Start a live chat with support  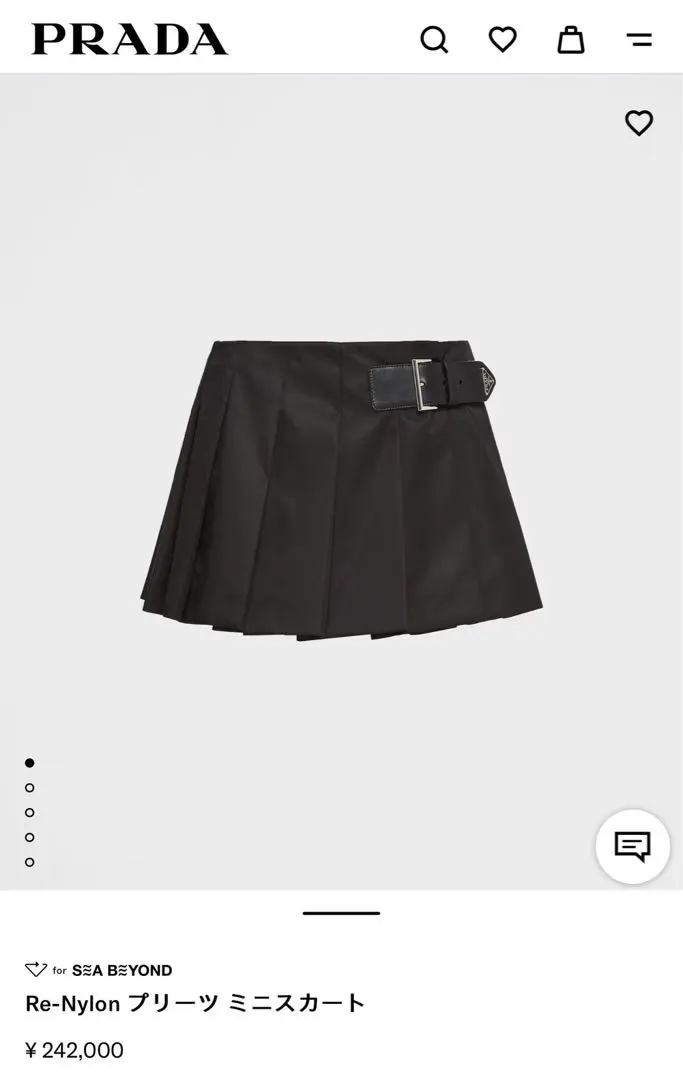632,847
